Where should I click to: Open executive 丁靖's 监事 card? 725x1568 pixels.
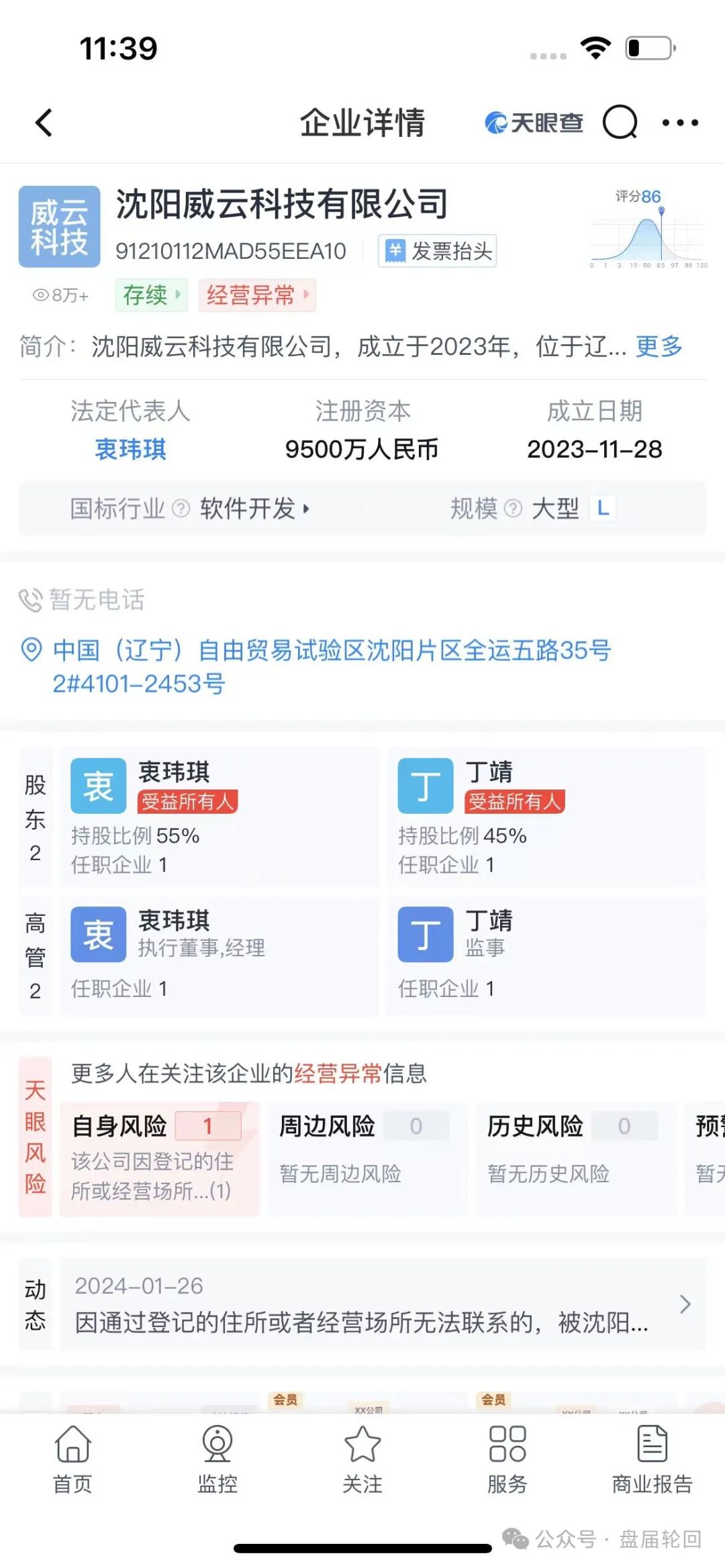pos(546,955)
